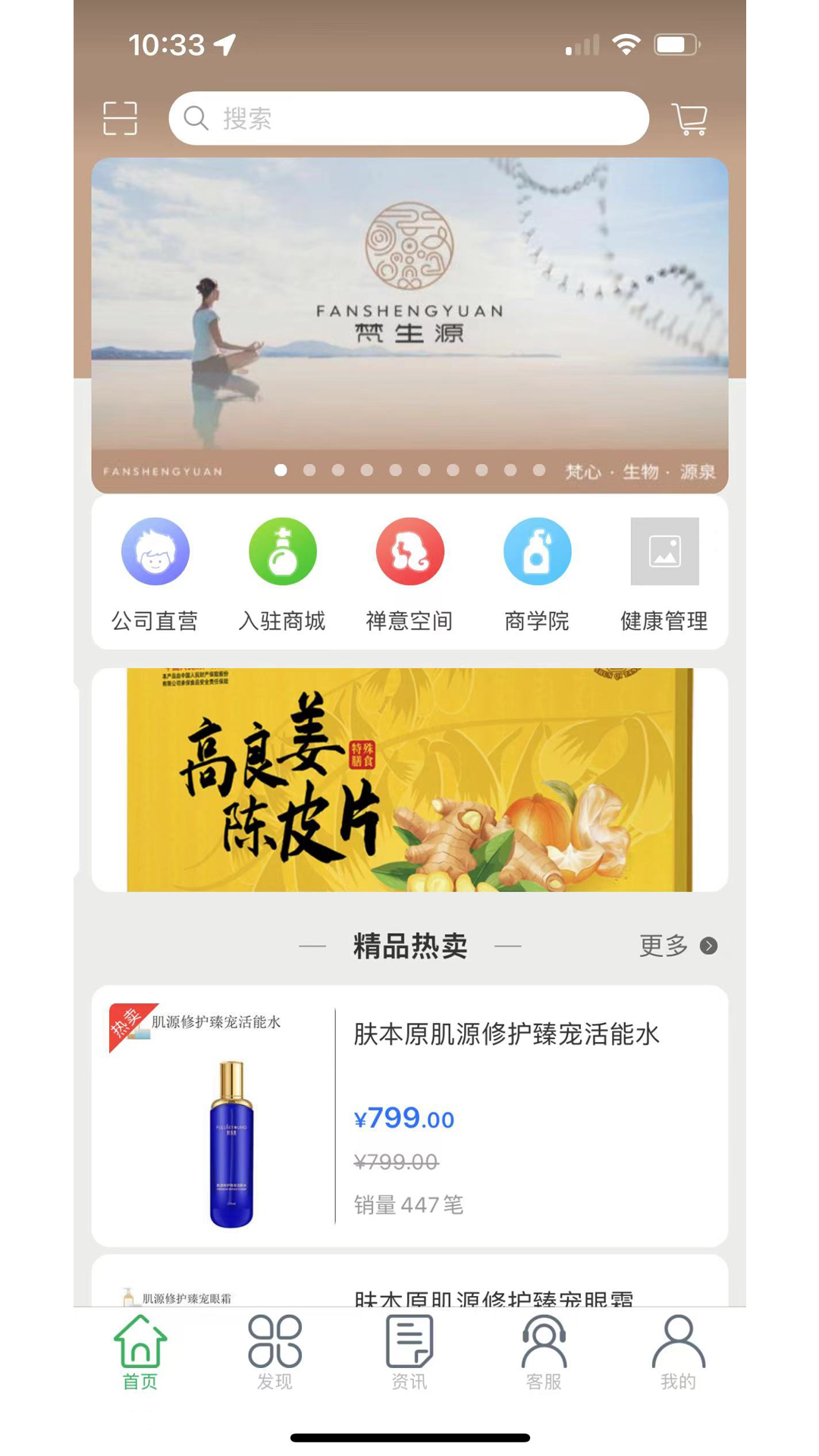
Task: Select the second carousel indicator dot
Action: click(309, 470)
